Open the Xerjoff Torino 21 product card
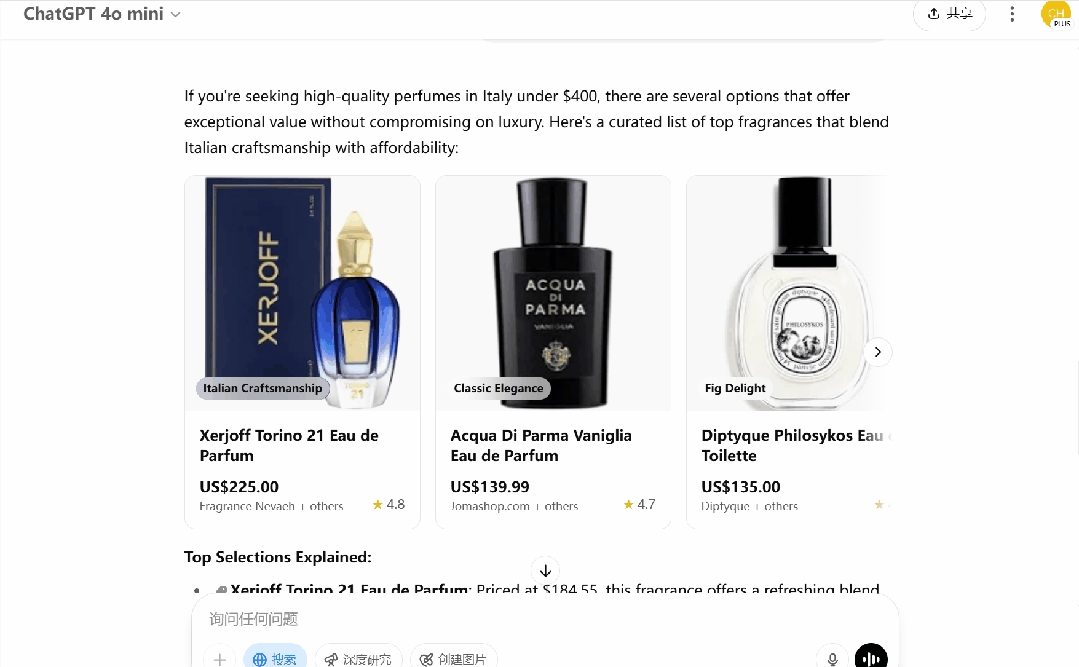This screenshot has width=1079, height=667. [302, 351]
